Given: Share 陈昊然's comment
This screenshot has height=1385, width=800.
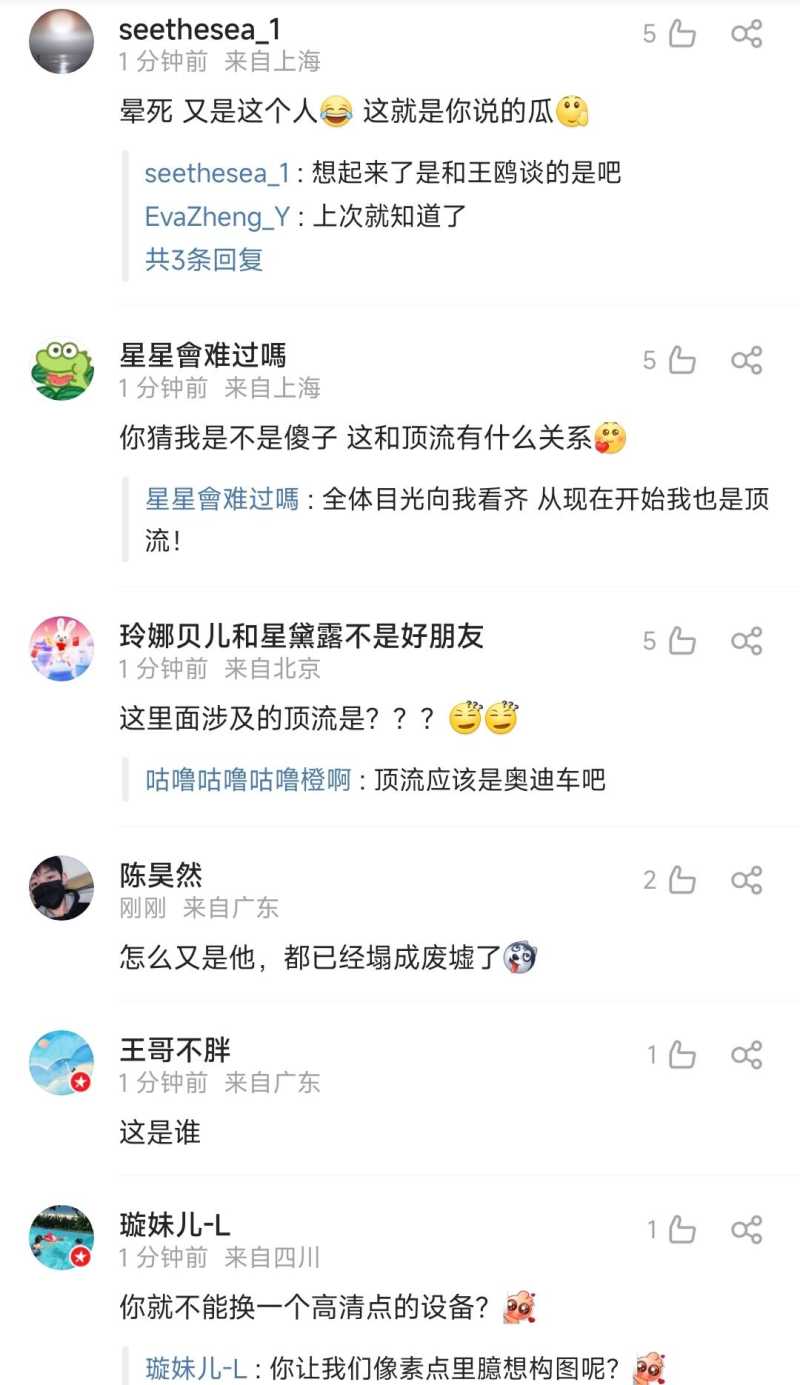Looking at the screenshot, I should [747, 880].
